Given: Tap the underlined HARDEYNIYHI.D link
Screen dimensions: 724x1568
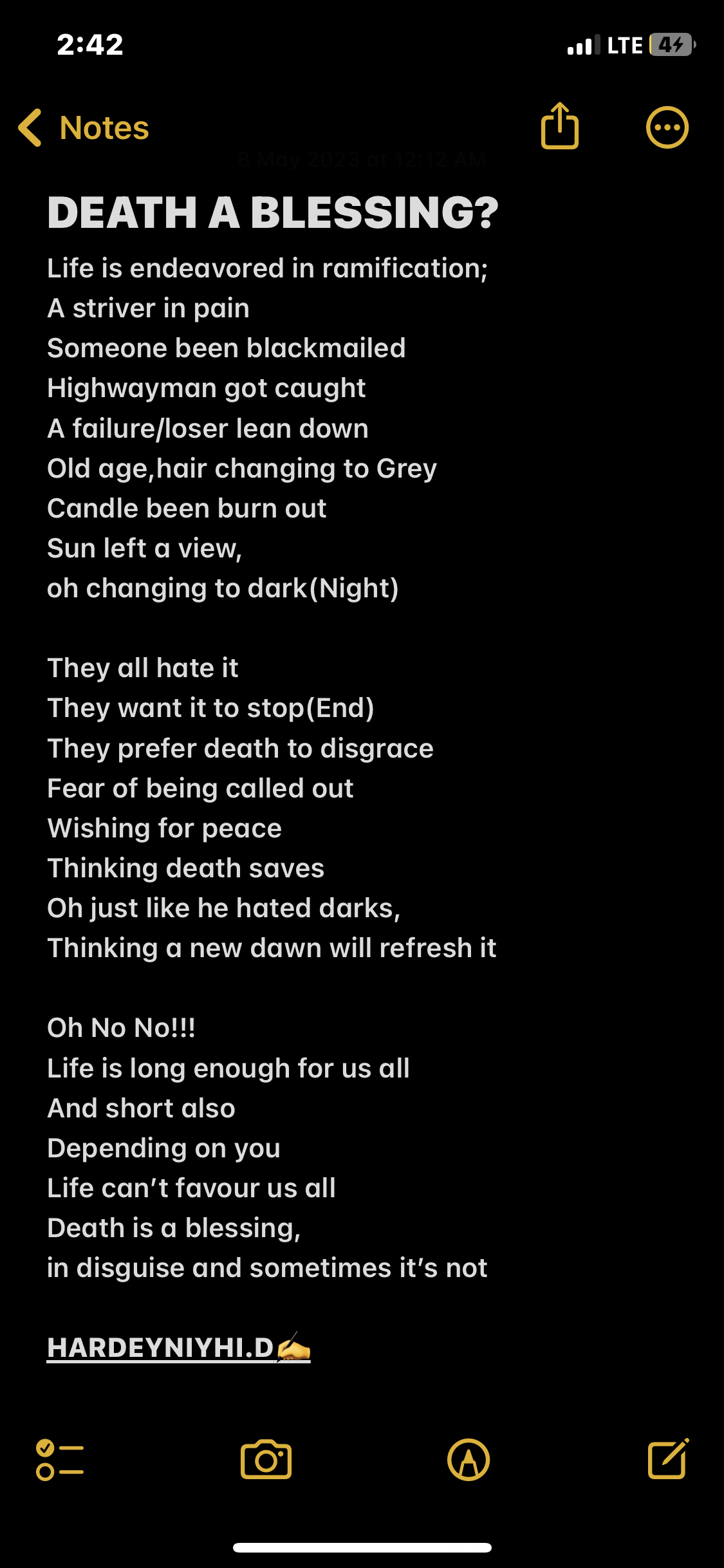Looking at the screenshot, I should click(x=161, y=1348).
